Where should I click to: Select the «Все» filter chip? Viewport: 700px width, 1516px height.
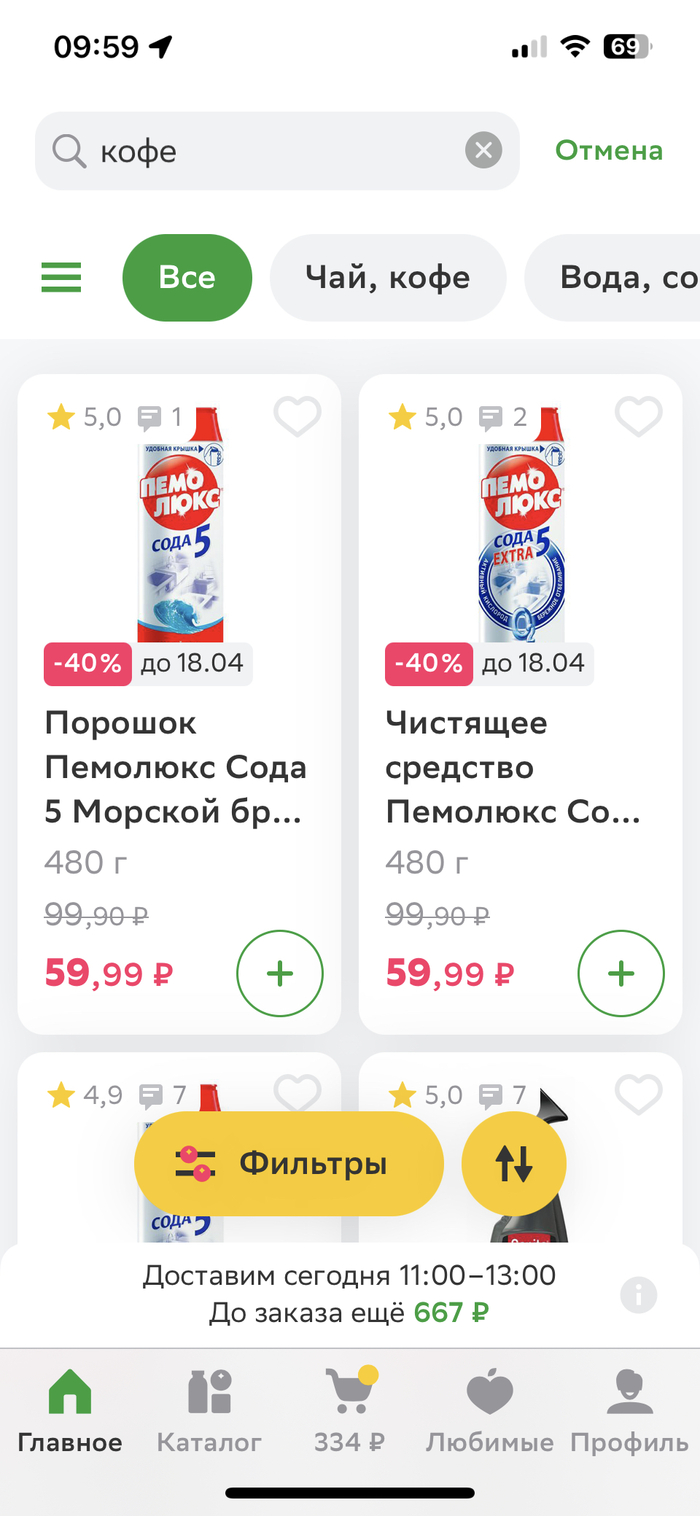pos(187,277)
